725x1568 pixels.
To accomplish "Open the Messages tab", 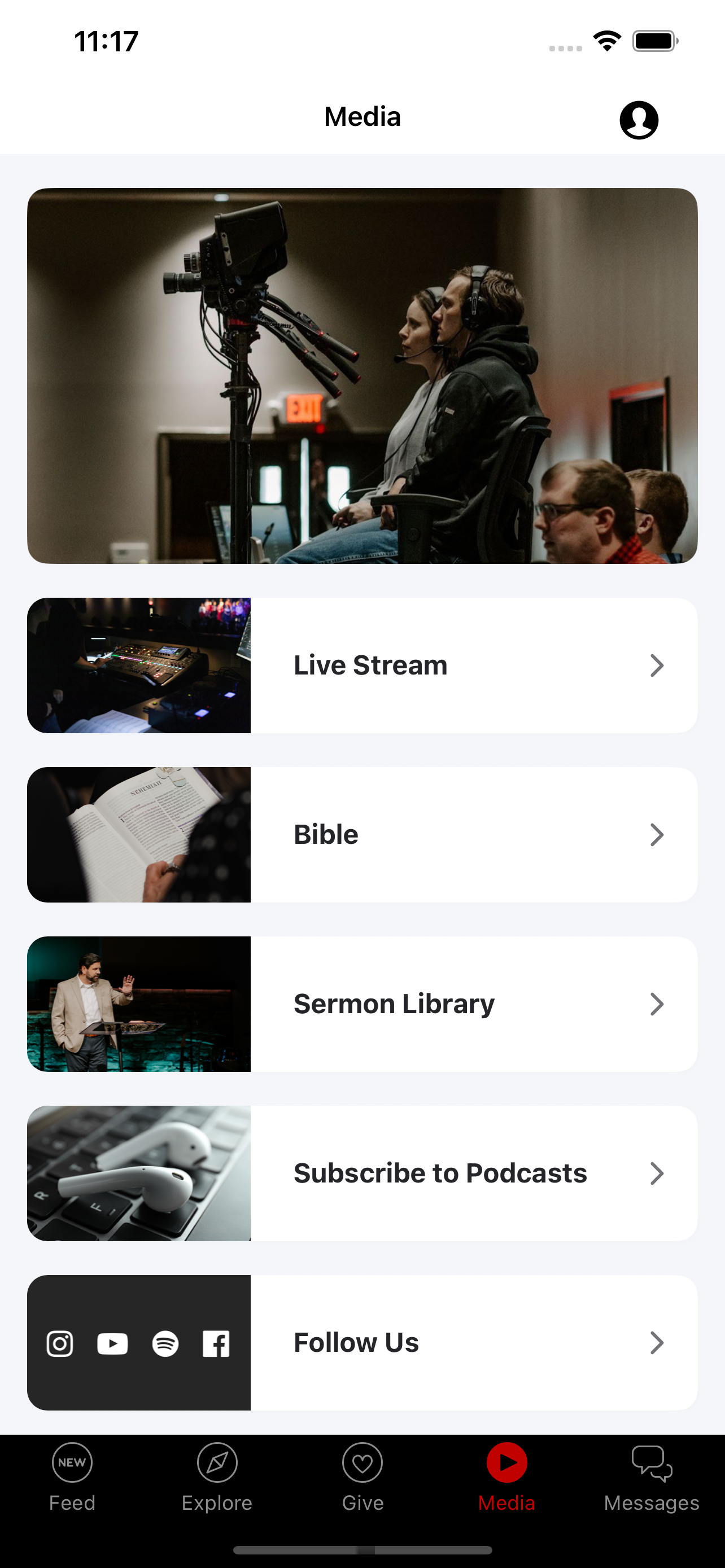I will pos(652,1477).
